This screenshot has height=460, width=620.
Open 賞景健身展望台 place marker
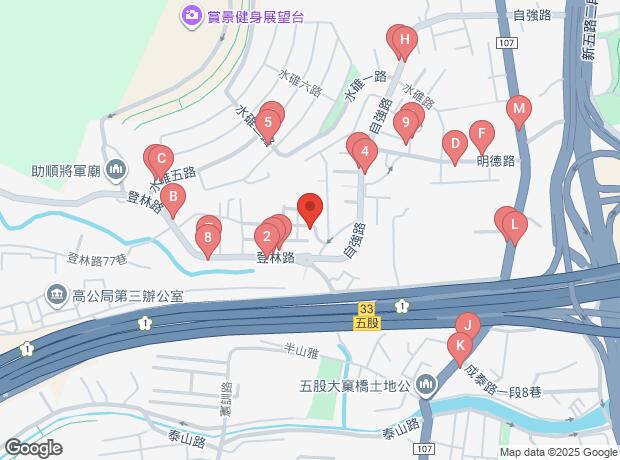tap(189, 15)
